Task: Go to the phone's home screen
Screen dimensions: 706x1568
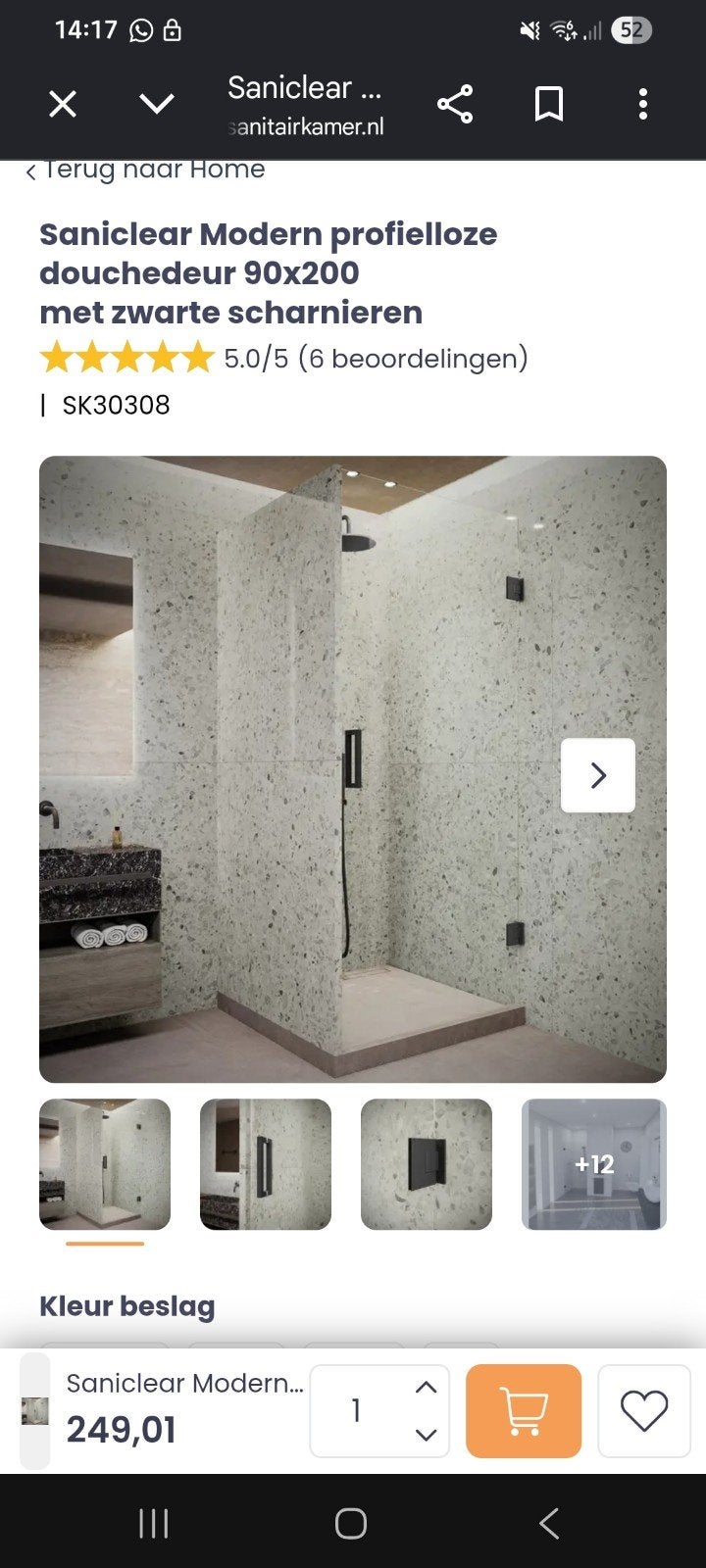Action: (351, 1524)
